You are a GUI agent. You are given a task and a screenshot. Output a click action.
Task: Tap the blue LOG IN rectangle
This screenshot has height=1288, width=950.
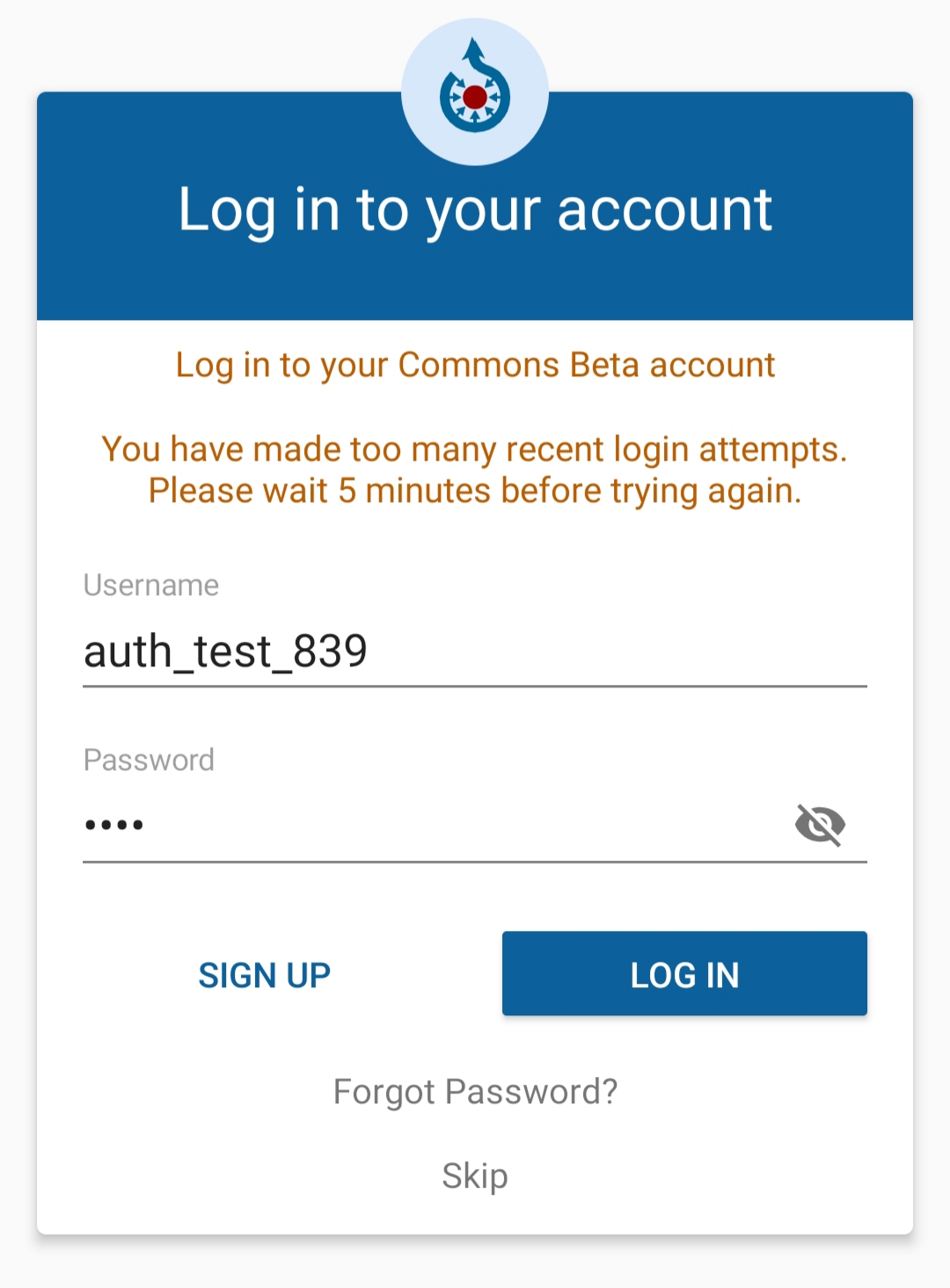coord(683,973)
